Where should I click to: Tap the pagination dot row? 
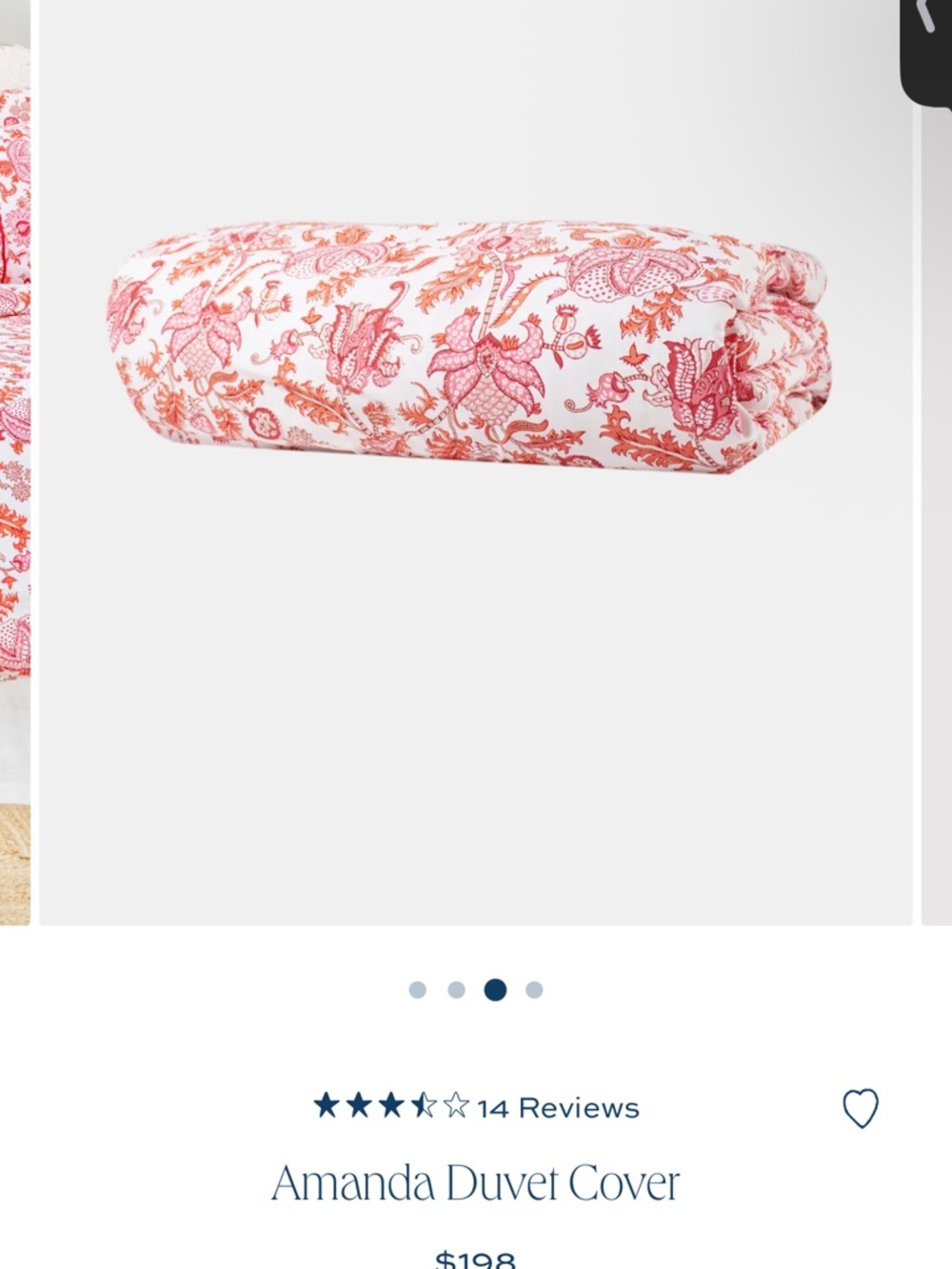coord(474,990)
